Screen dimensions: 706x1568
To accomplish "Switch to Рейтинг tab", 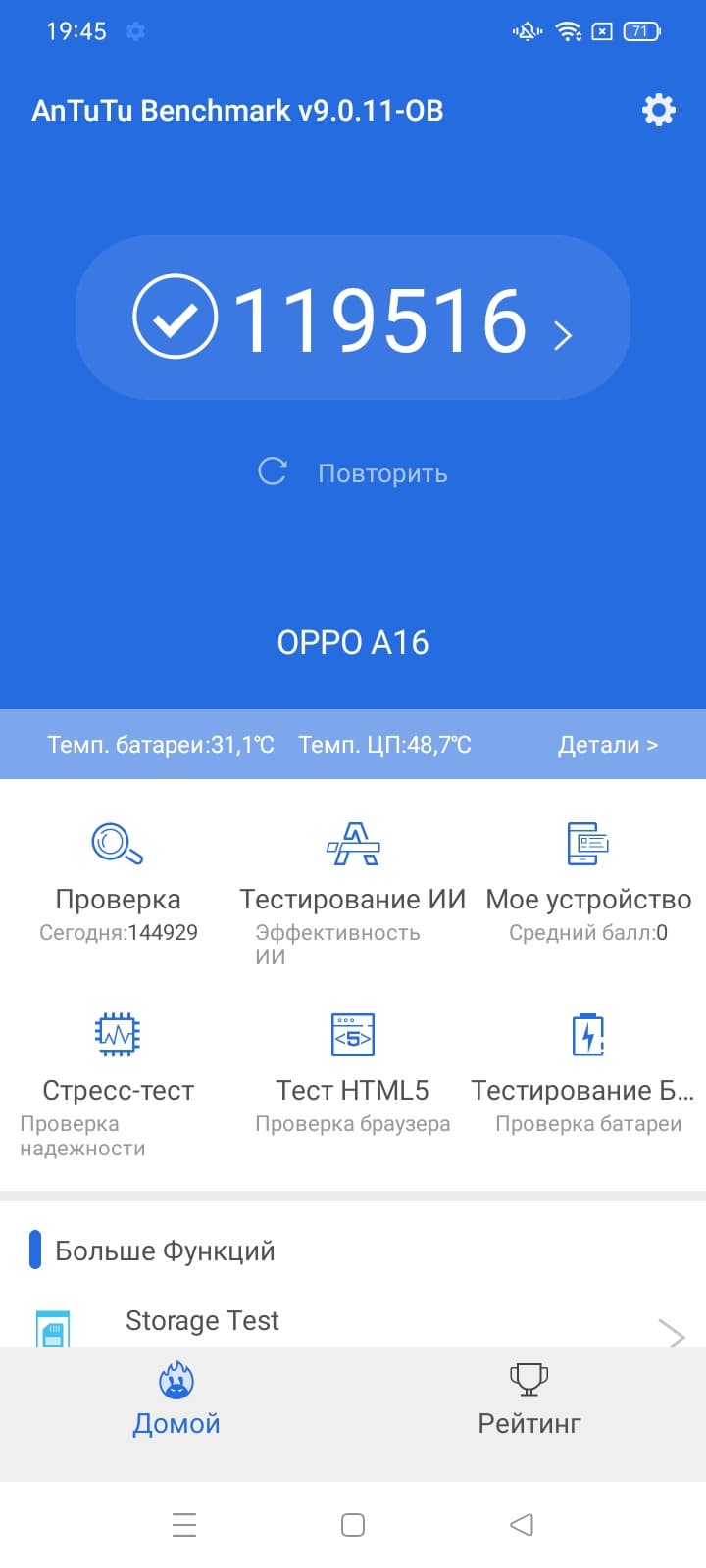I will click(529, 1401).
